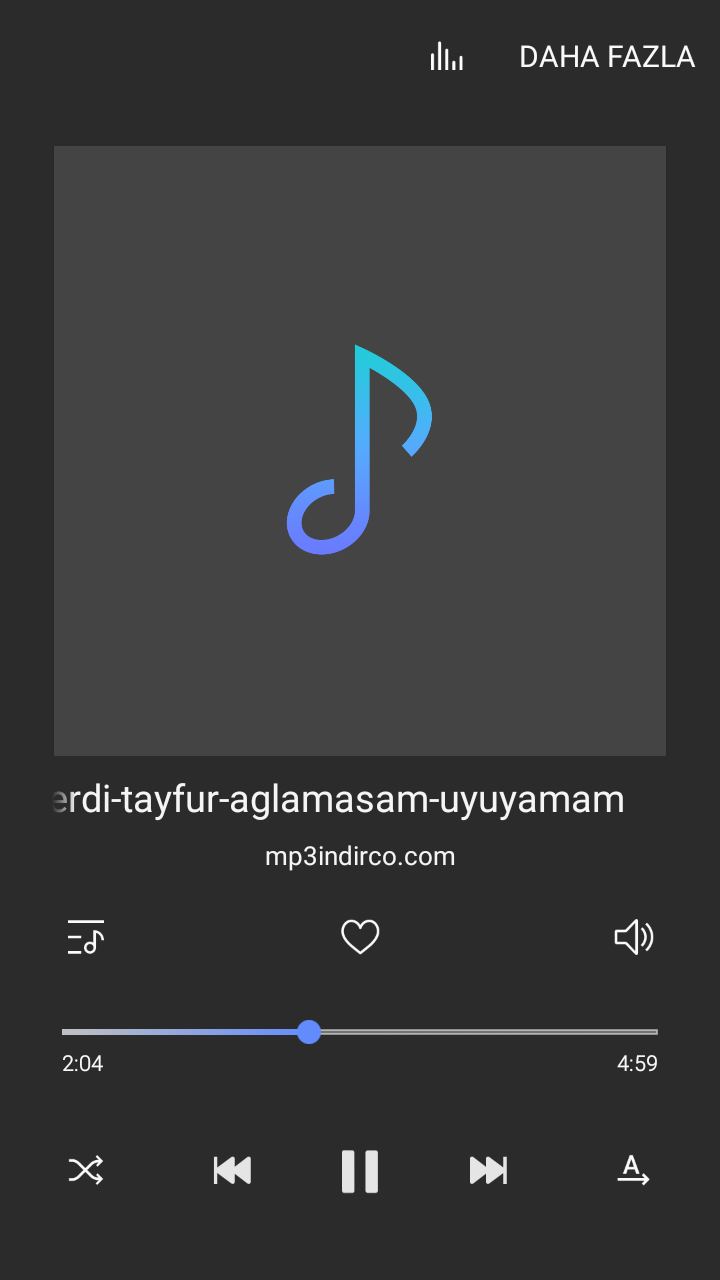Viewport: 720px width, 1280px height.
Task: Tap the playback progress slider
Action: (360, 1032)
